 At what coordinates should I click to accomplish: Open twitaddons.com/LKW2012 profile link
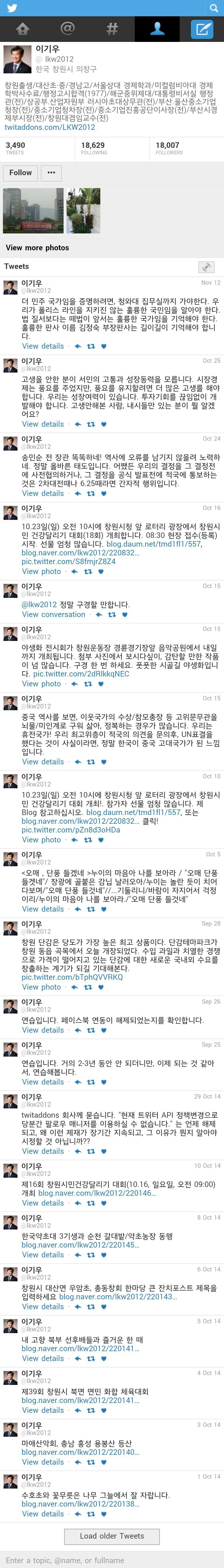pos(50,127)
